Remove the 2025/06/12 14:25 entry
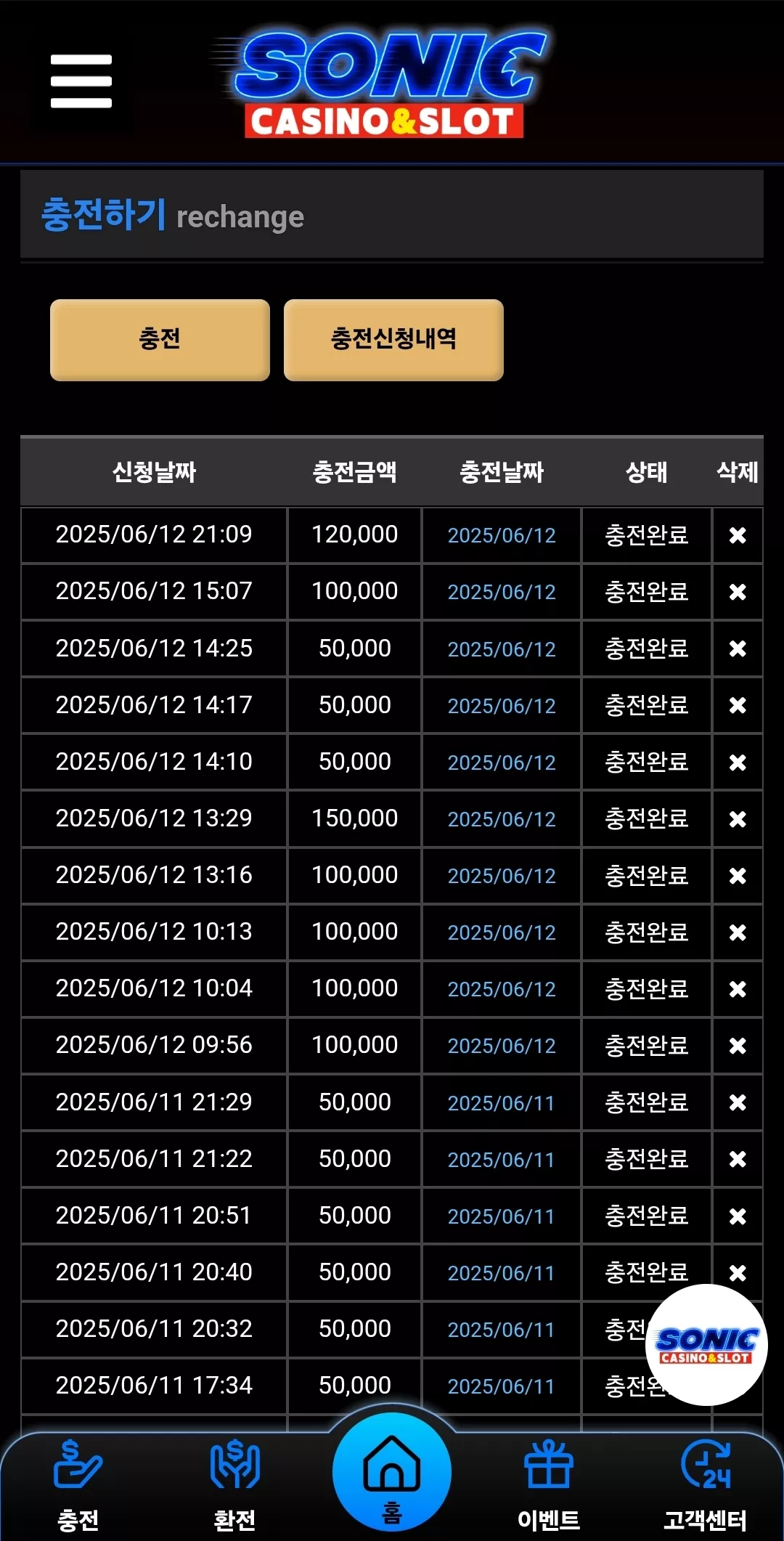 coord(738,648)
